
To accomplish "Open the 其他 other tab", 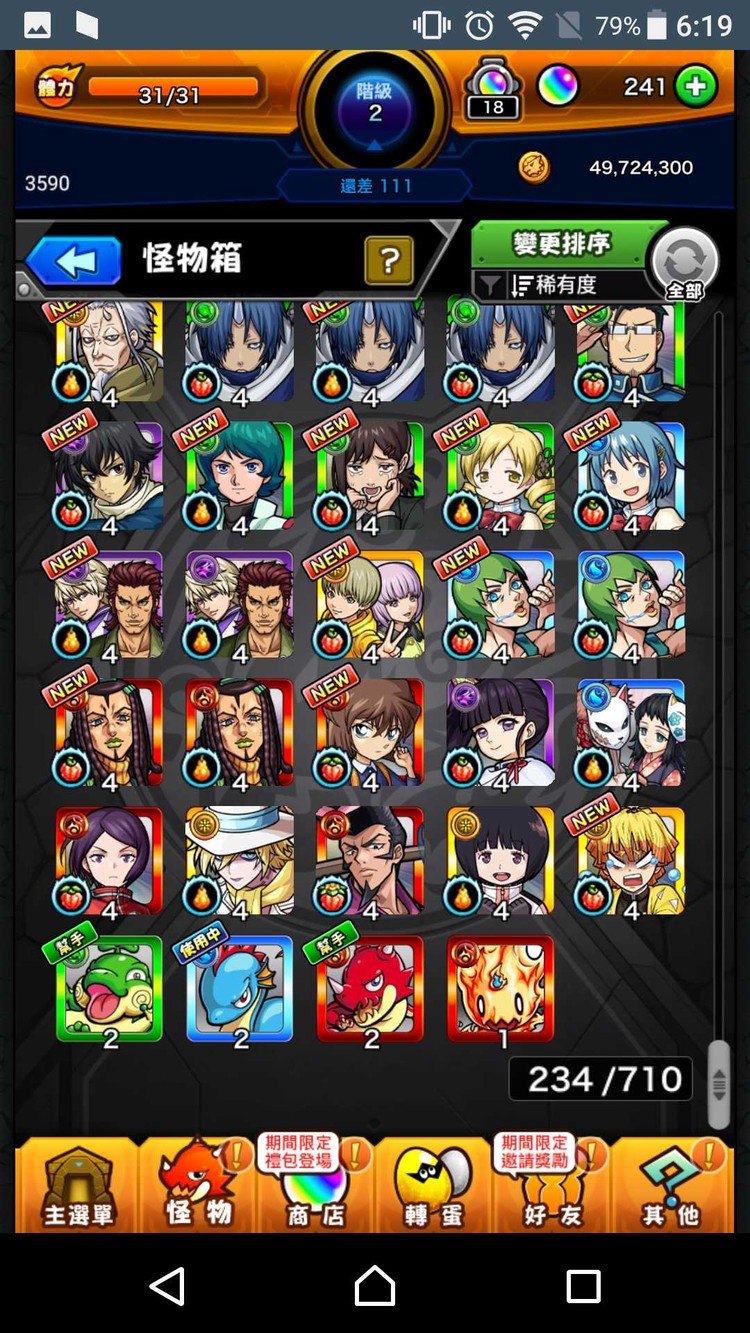I will pyautogui.click(x=670, y=1187).
